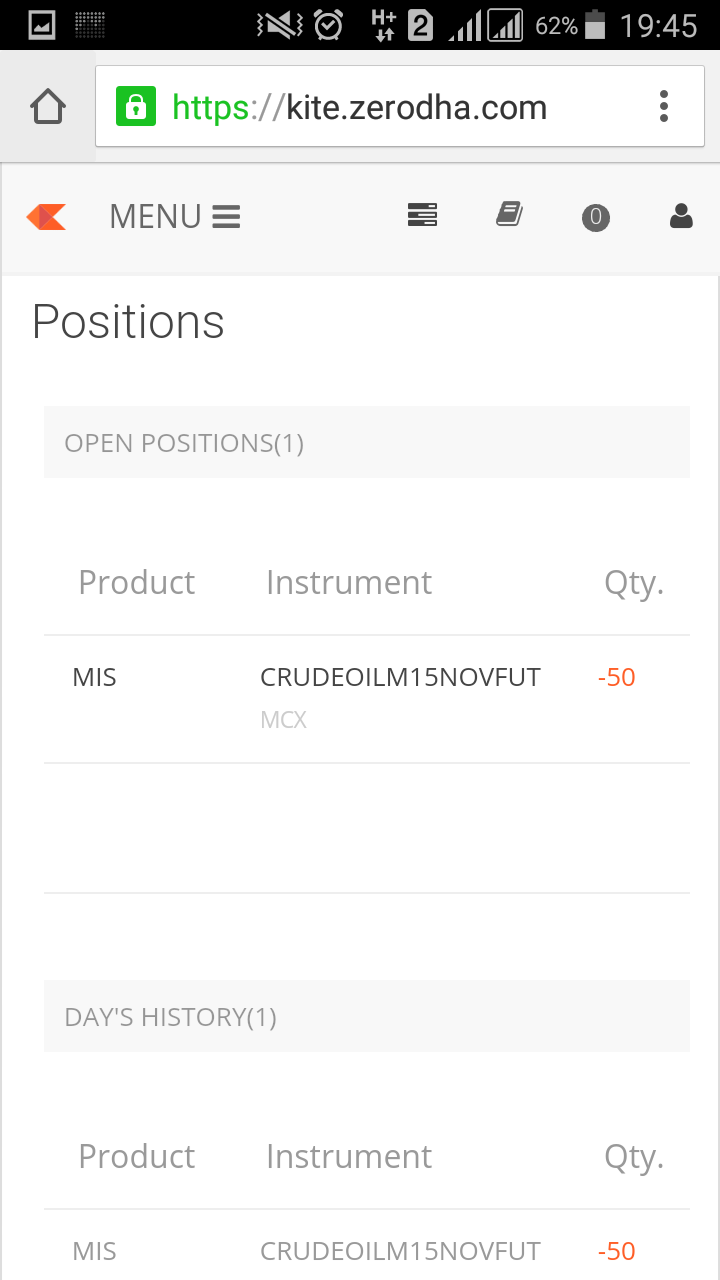
Task: Open the holdings book icon
Action: 509,214
